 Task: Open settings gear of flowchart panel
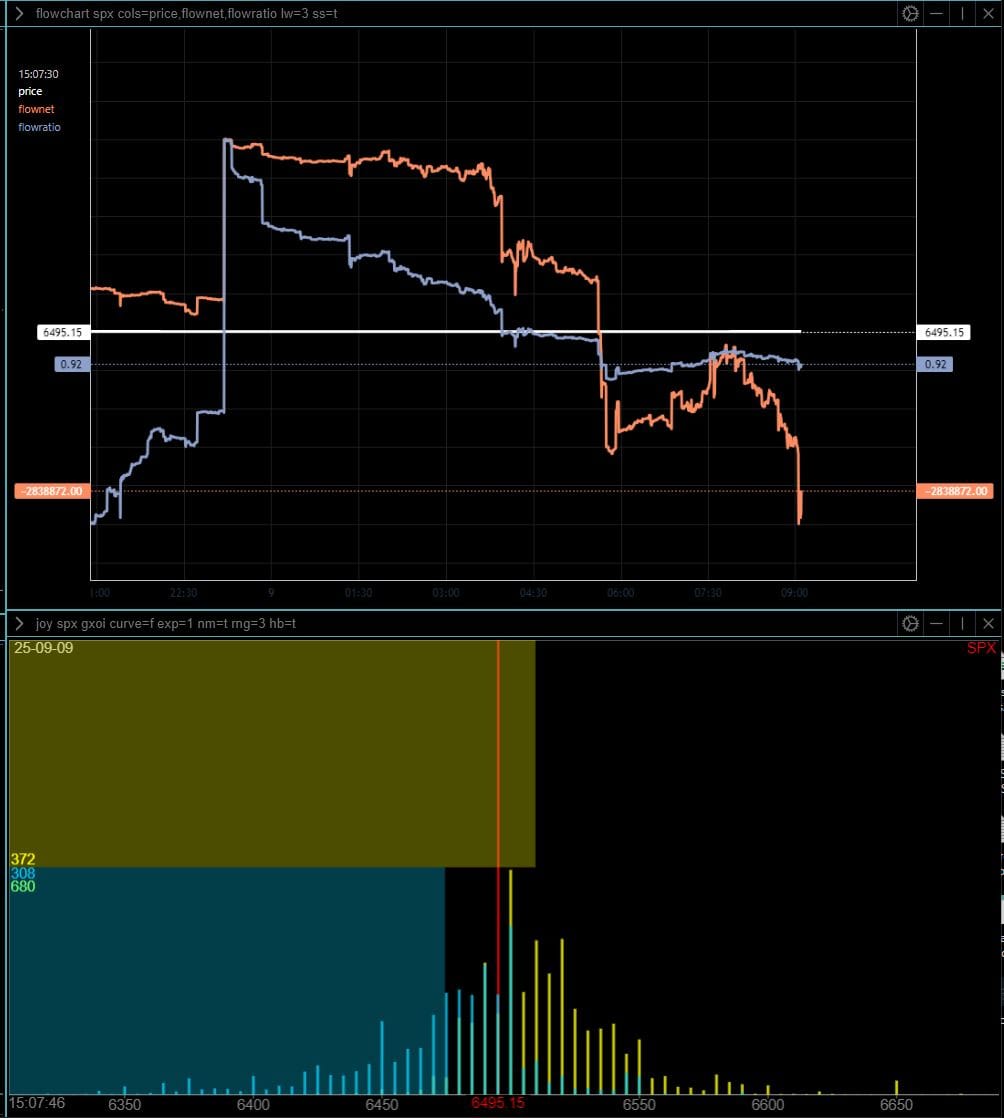click(910, 14)
